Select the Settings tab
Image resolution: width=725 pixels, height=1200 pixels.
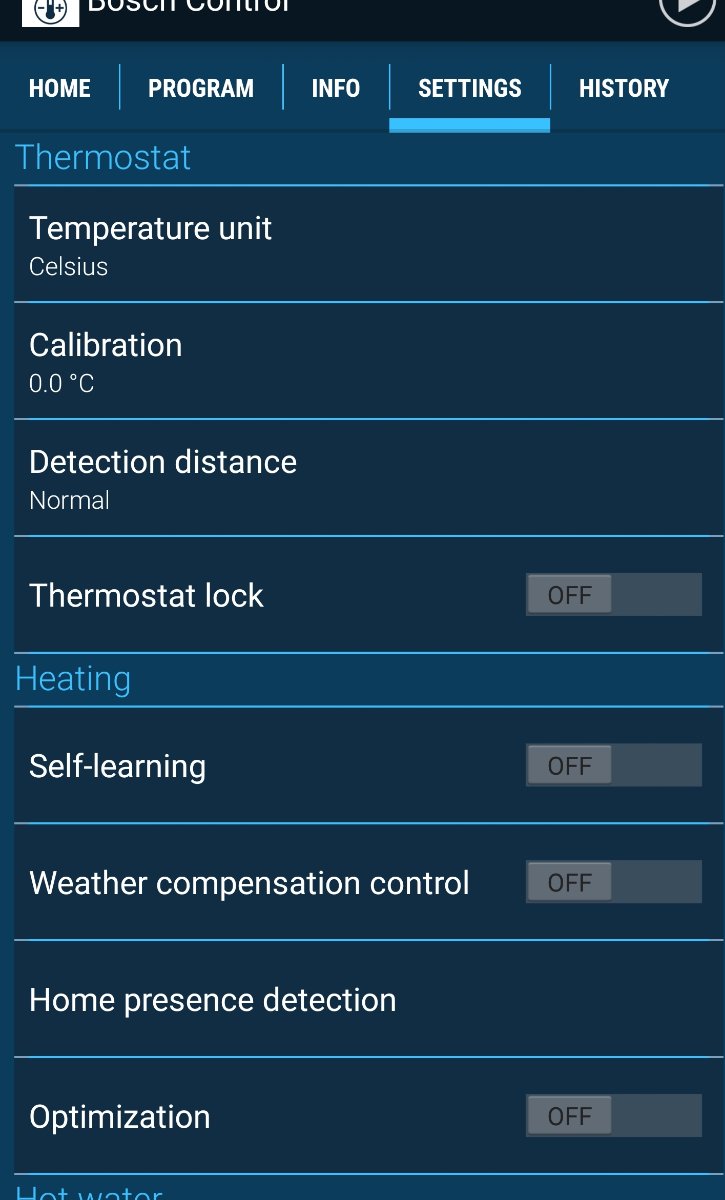[470, 88]
